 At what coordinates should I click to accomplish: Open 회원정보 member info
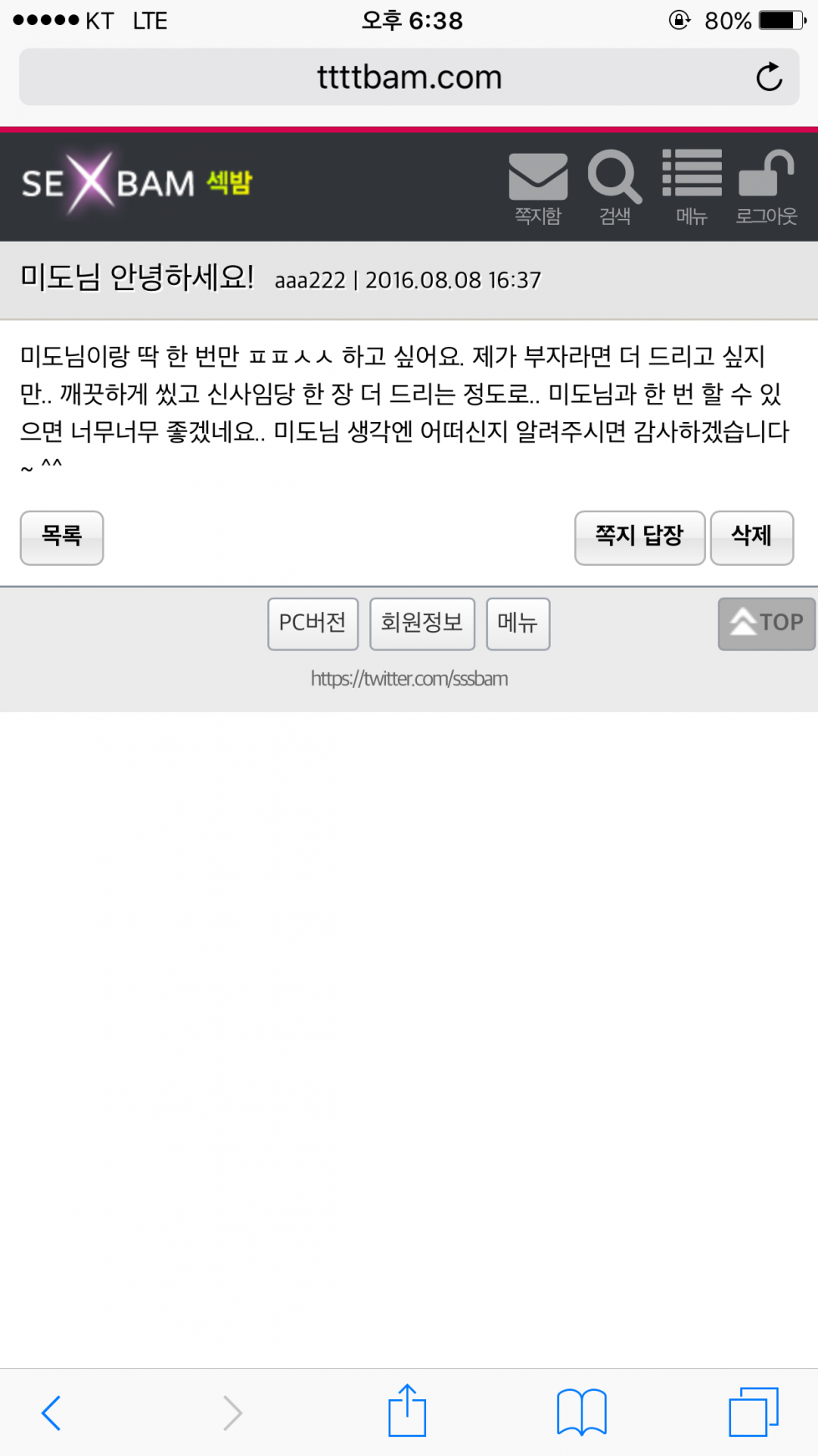(422, 624)
